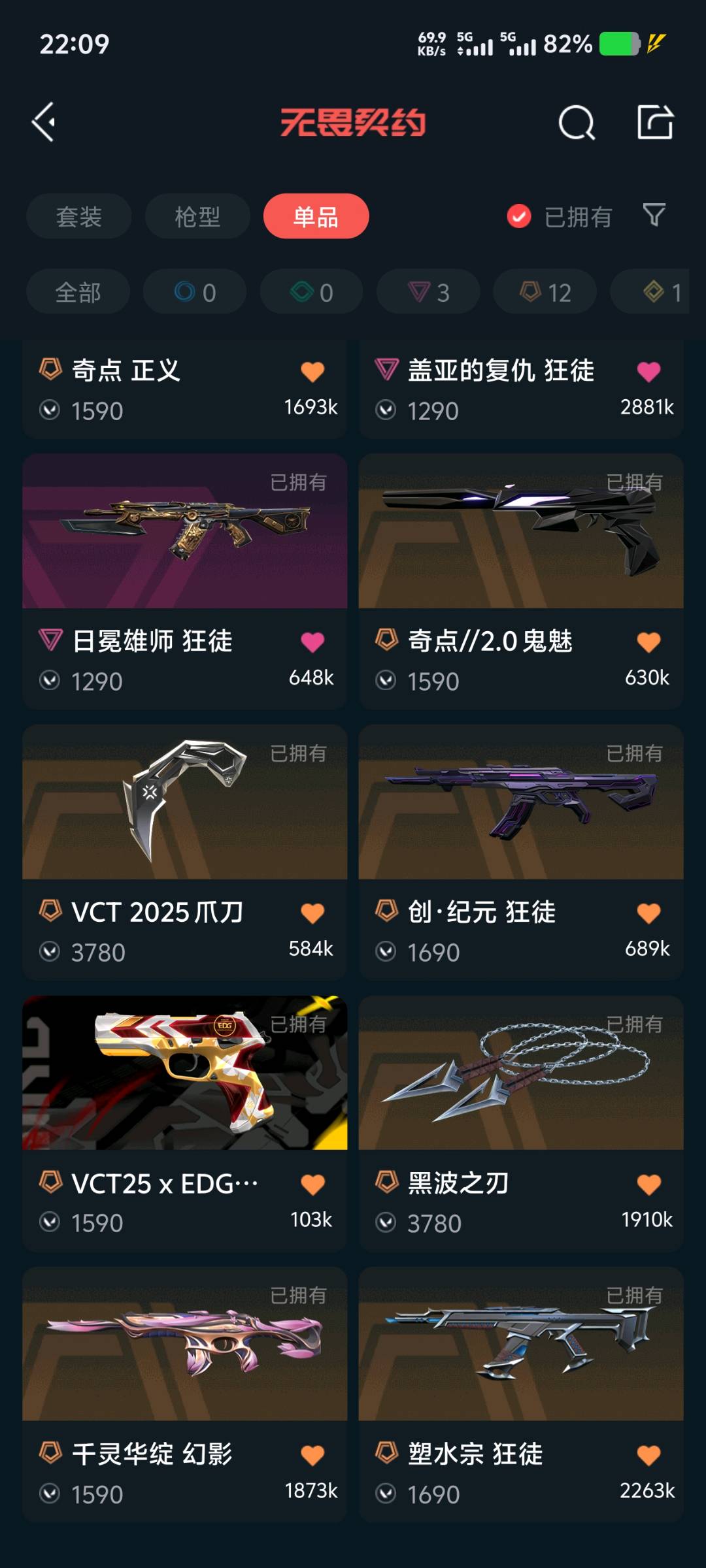
Task: Filter by the purple tier chip showing 3
Action: tap(428, 292)
